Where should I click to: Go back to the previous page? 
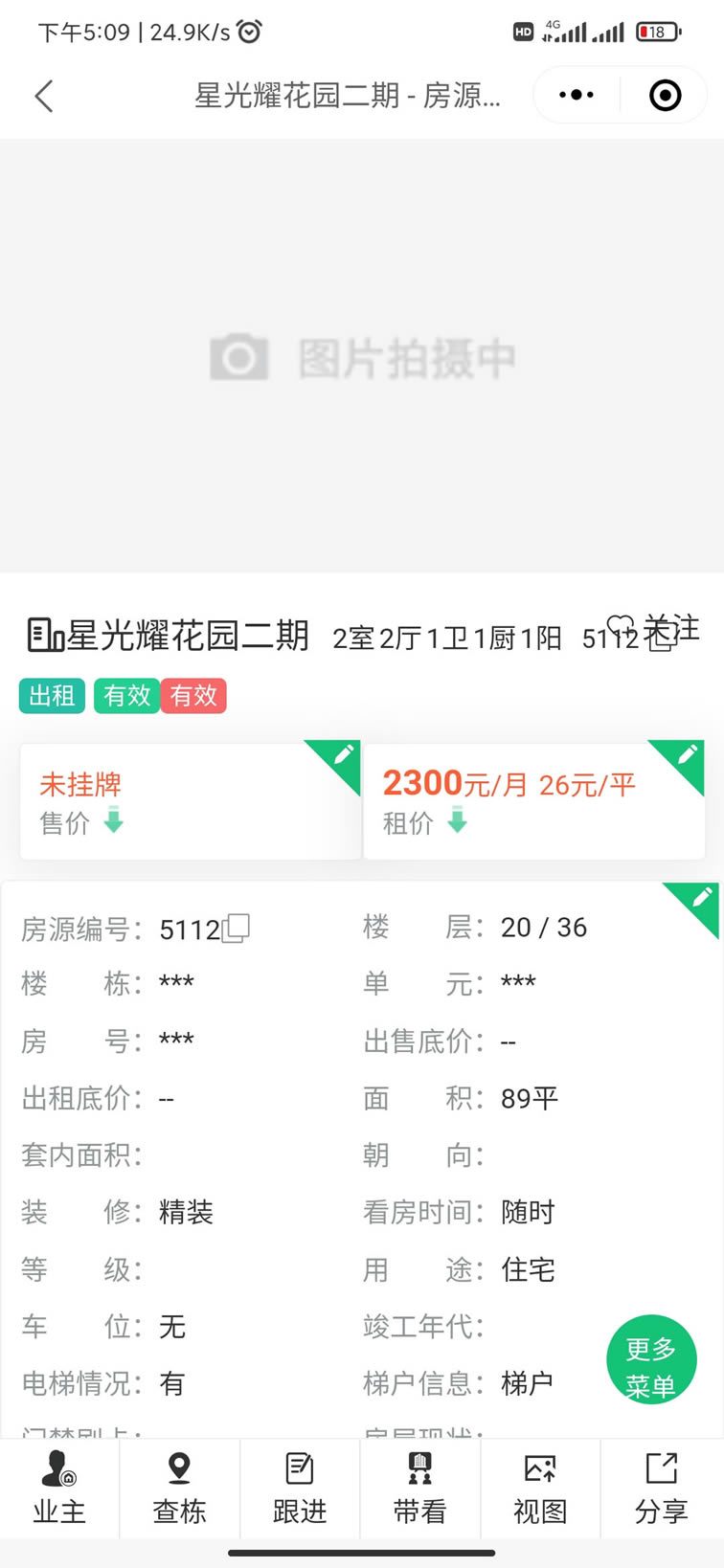[x=44, y=96]
